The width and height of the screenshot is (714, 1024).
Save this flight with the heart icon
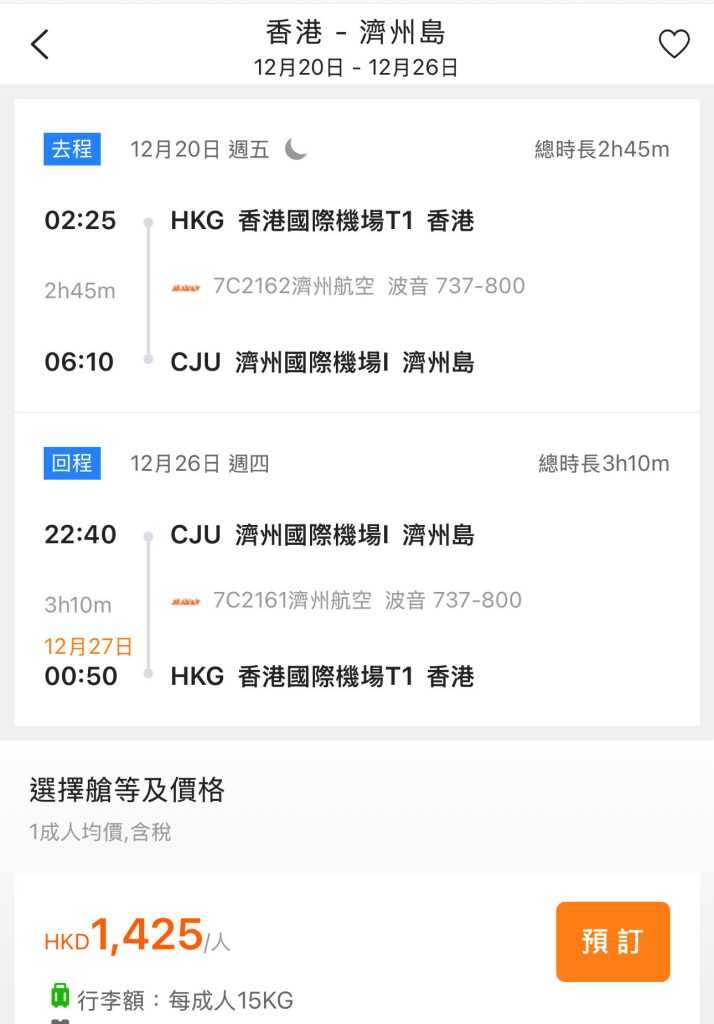pos(674,44)
